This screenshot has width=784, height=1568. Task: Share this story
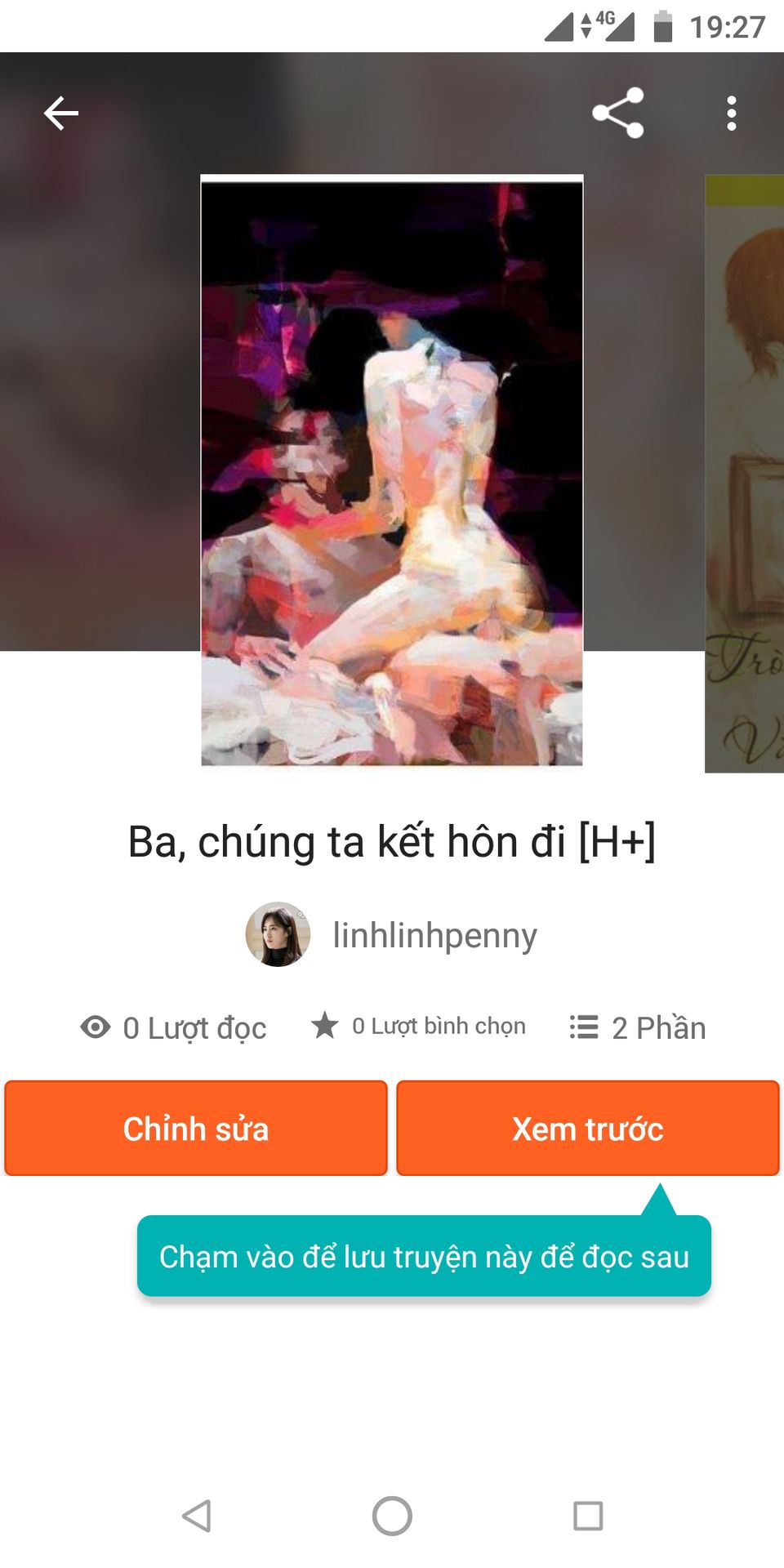point(618,113)
